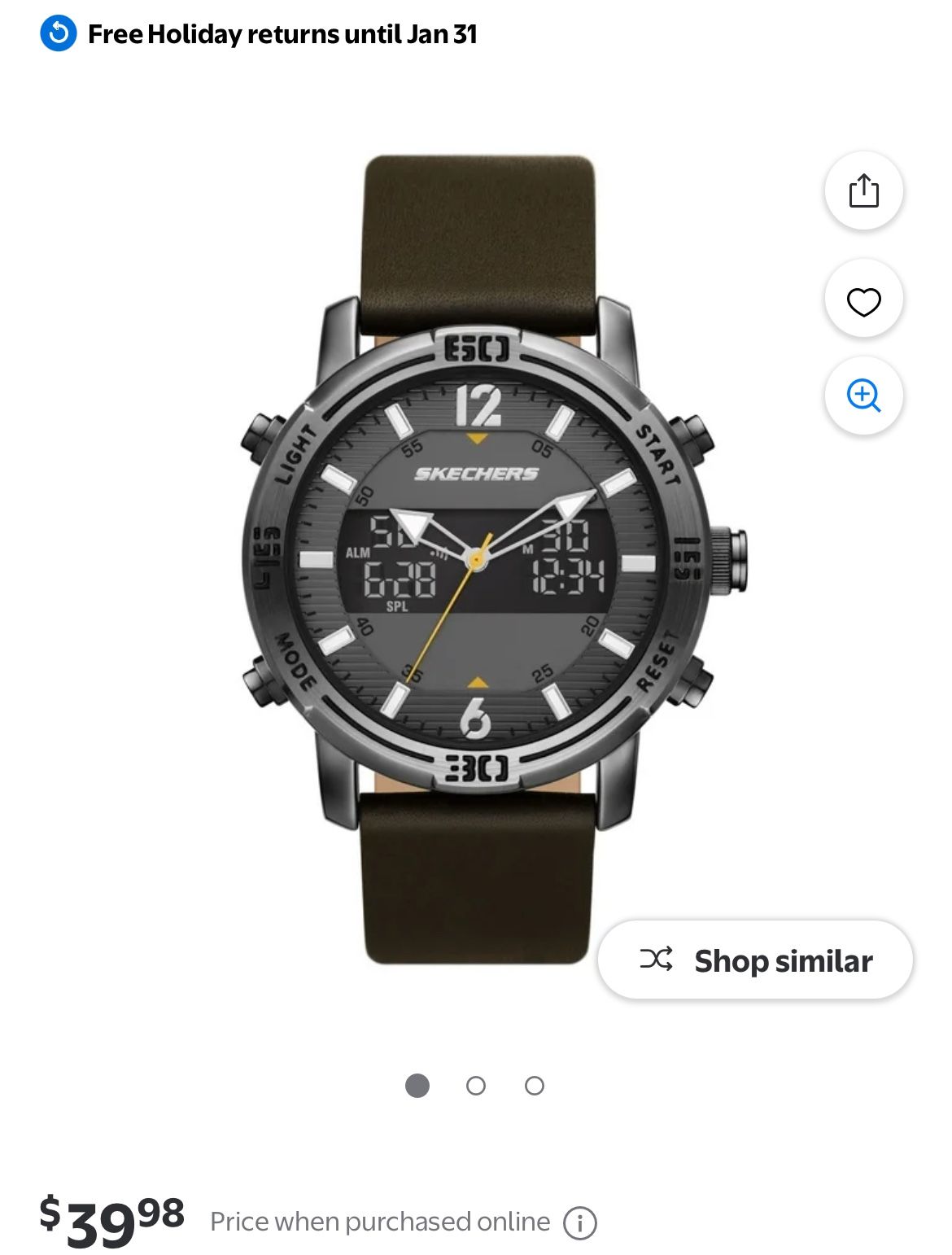Zoom into the product image
This screenshot has width=952, height=1255.
click(863, 396)
